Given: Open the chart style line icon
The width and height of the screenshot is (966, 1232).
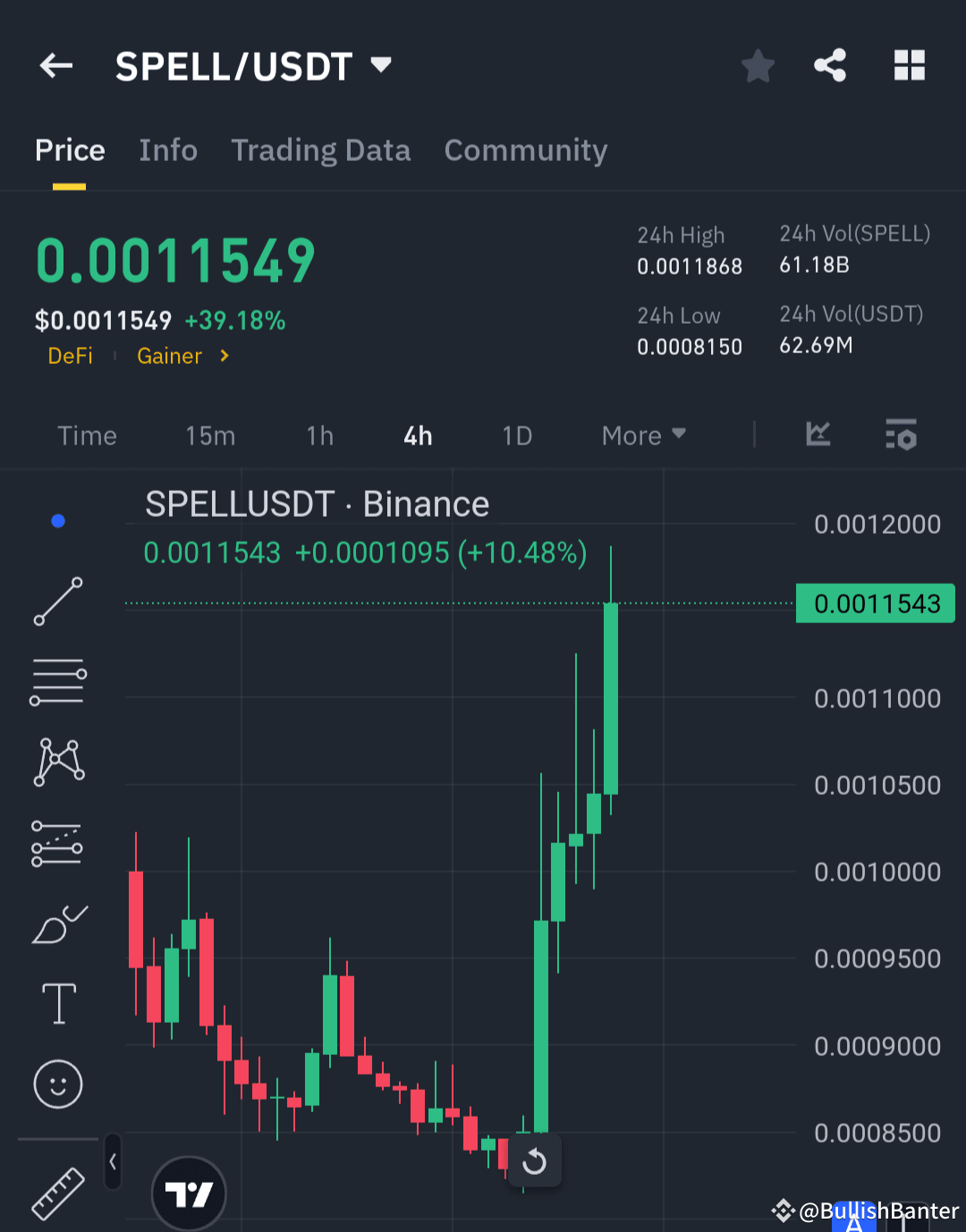Looking at the screenshot, I should pyautogui.click(x=818, y=435).
